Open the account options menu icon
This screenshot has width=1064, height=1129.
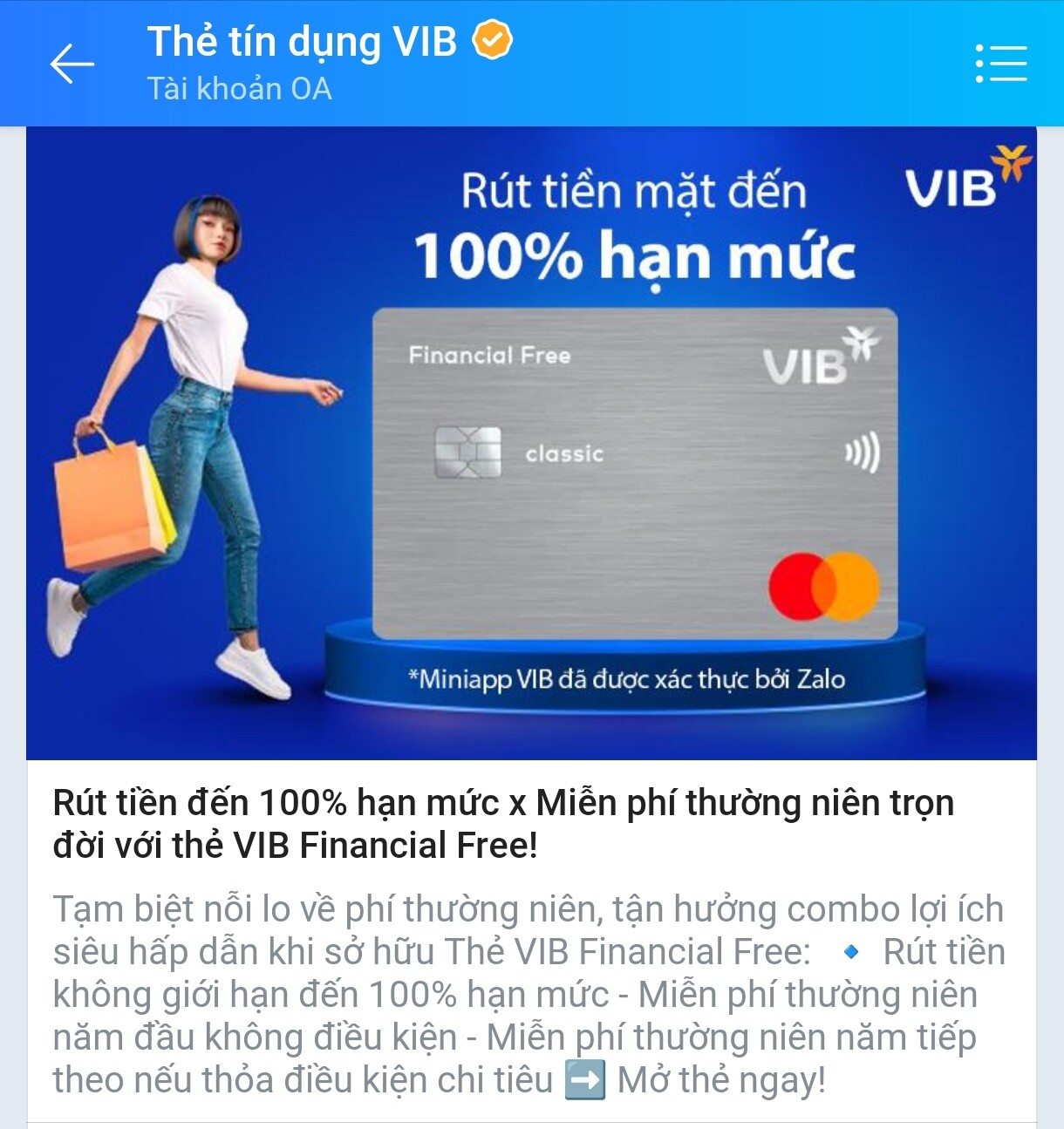coord(1000,64)
